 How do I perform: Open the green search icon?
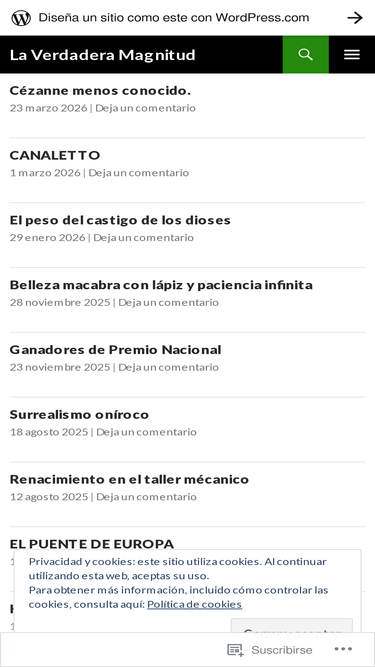coord(305,54)
